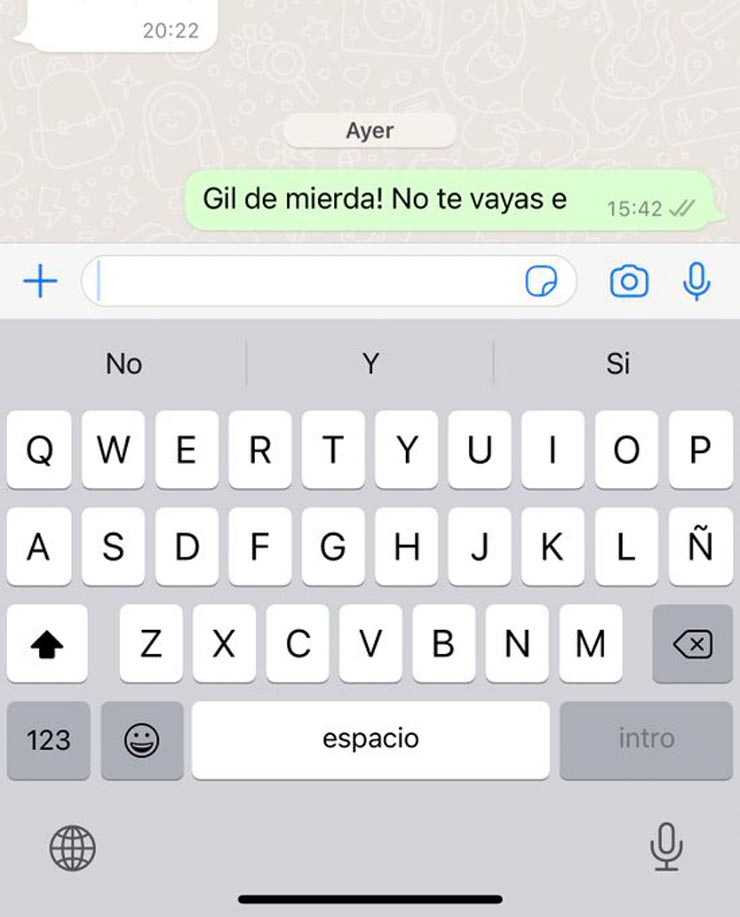Image resolution: width=740 pixels, height=917 pixels.
Task: Open the camera to take a photo
Action: pyautogui.click(x=629, y=282)
